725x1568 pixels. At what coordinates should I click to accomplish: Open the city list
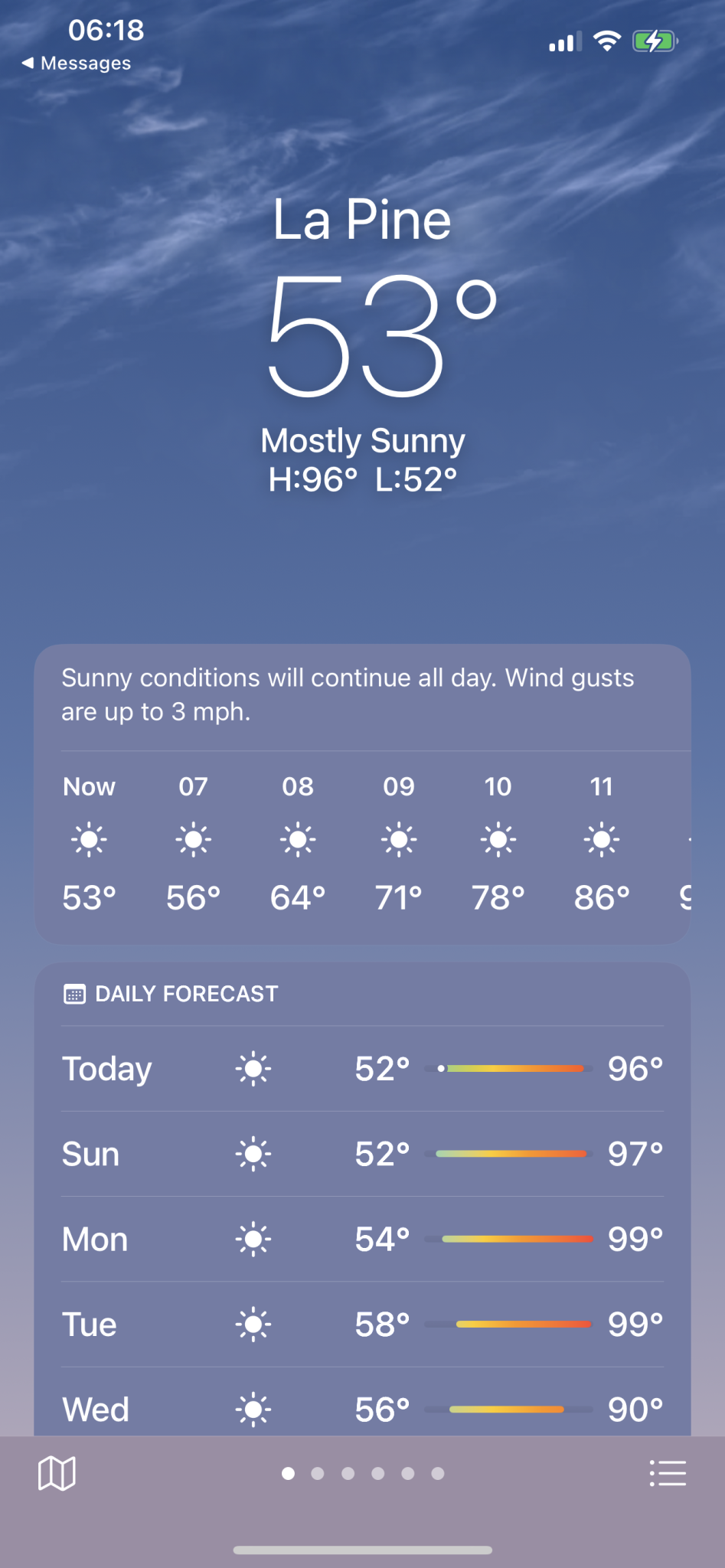(668, 1473)
